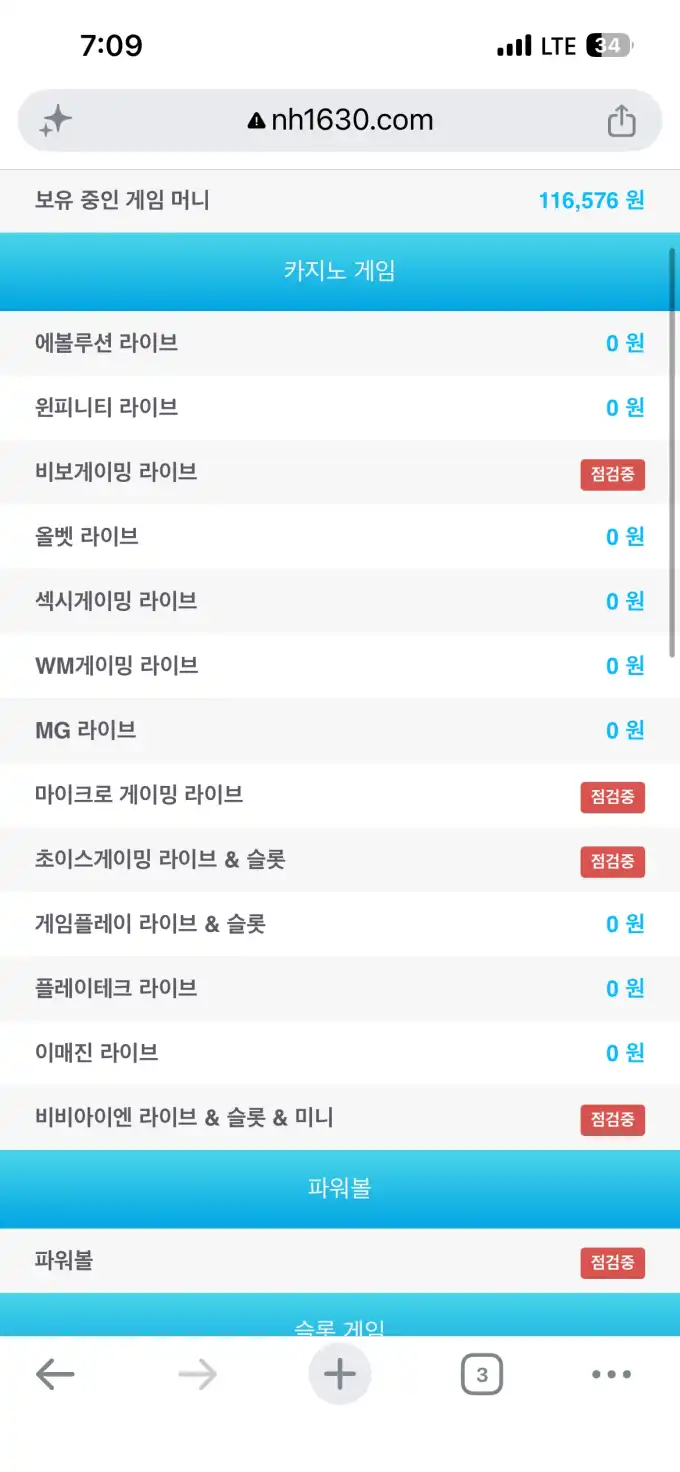
Task: Tap the nh1630.com address field
Action: coord(340,121)
